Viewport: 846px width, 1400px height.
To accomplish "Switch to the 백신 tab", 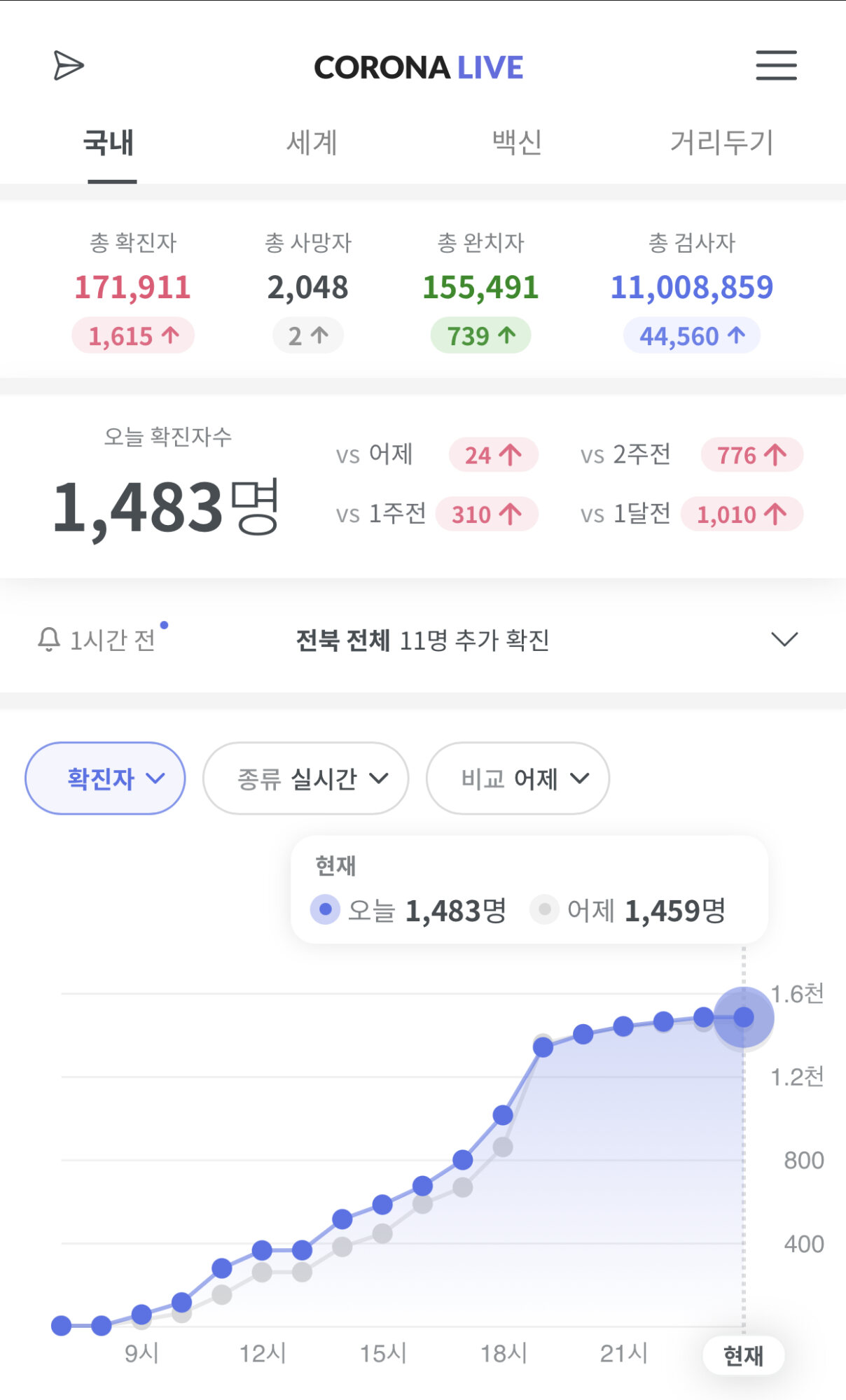I will [517, 143].
